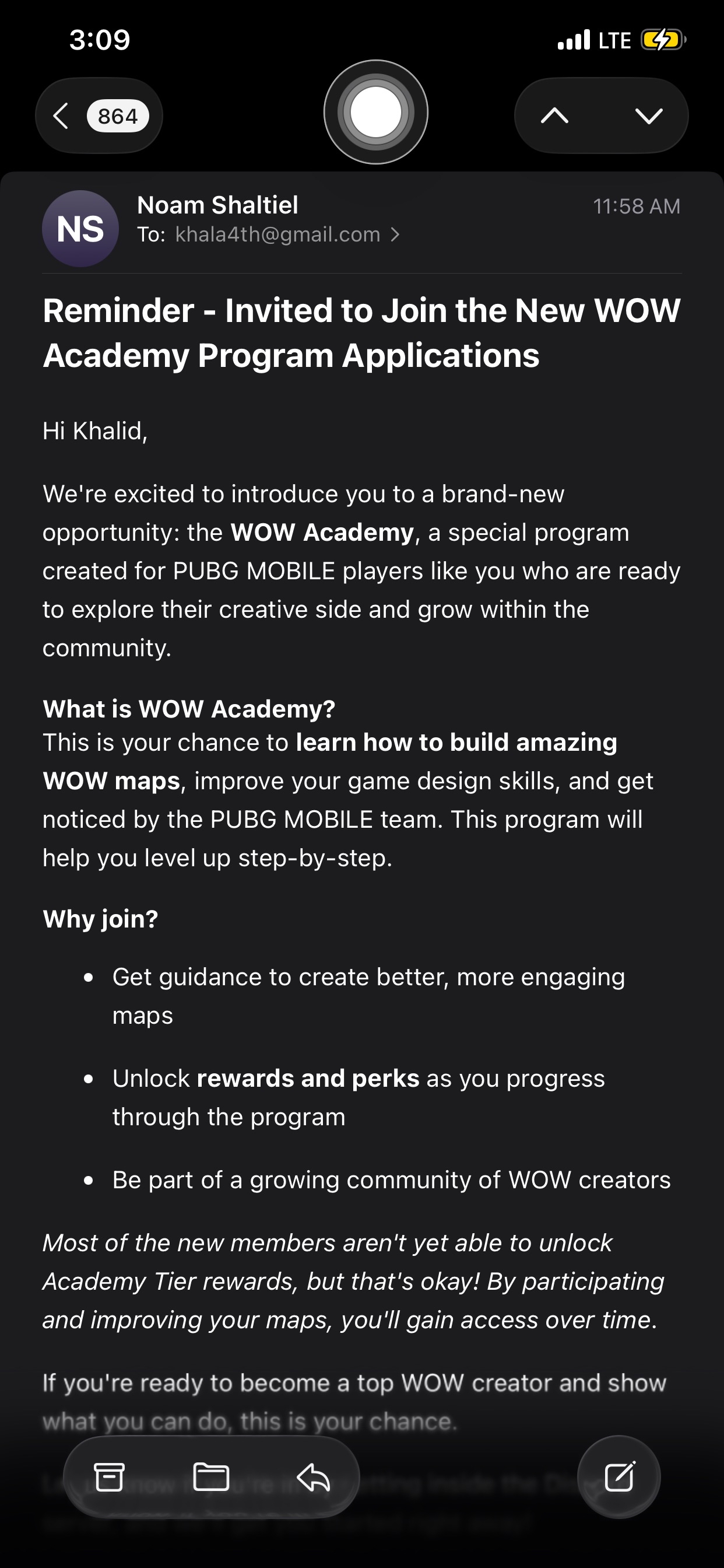
Task: Jump to the previous email with up arrow
Action: (554, 116)
